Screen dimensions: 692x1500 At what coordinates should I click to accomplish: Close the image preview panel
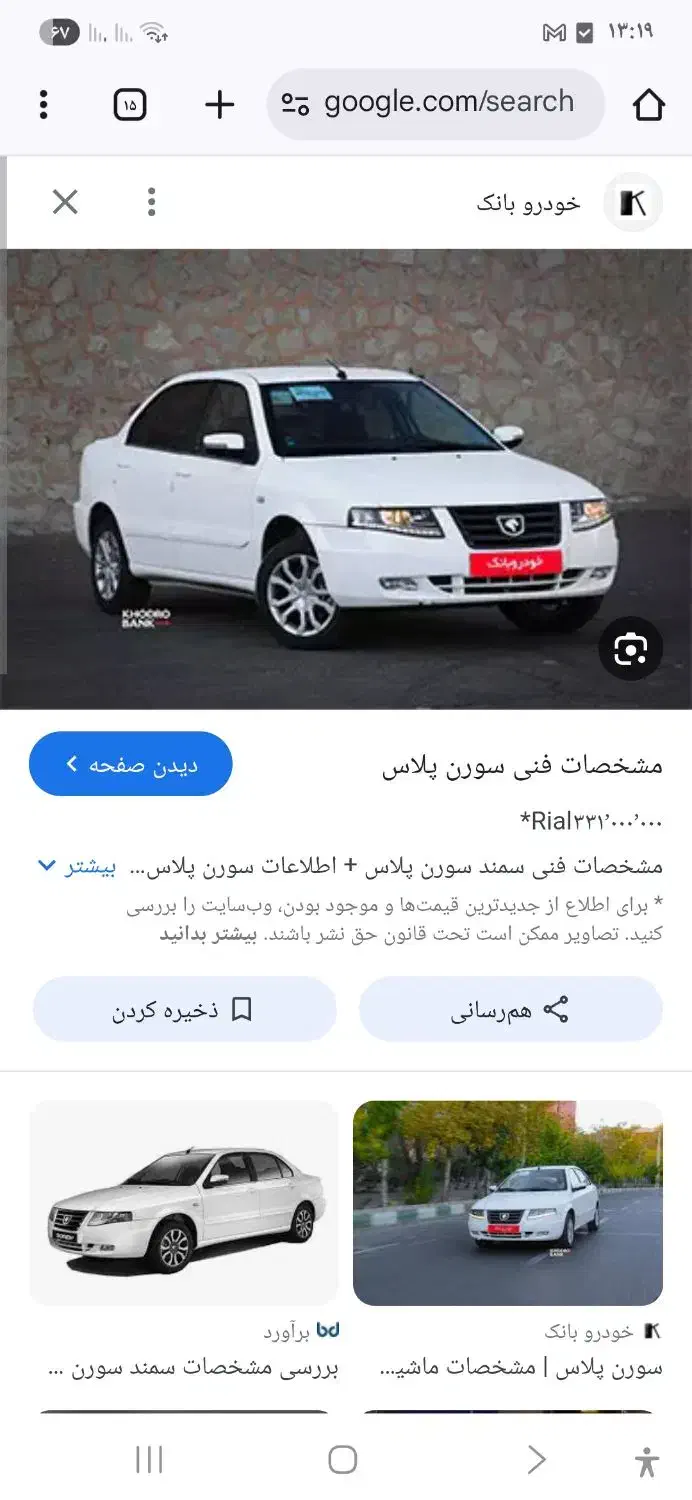[x=65, y=203]
